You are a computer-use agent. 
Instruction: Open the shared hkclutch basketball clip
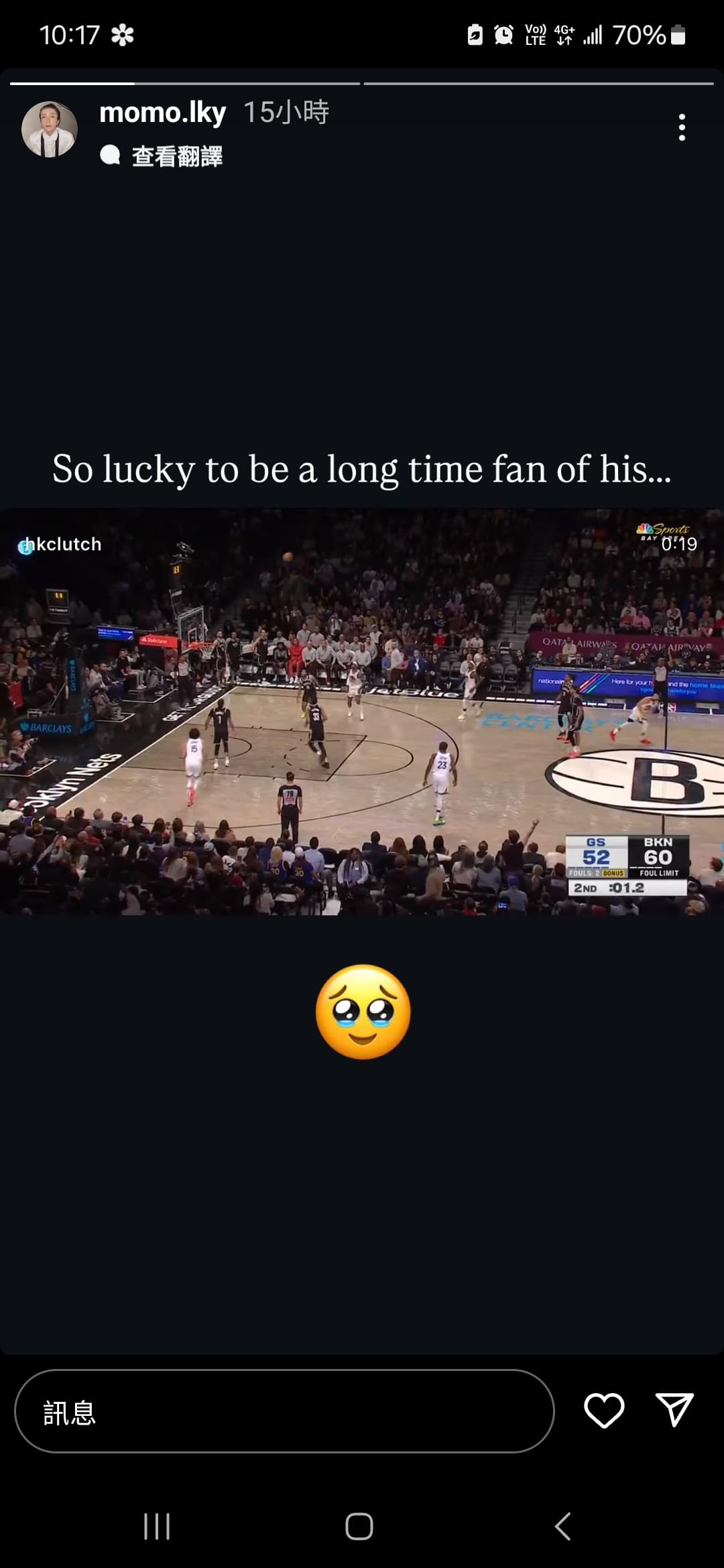click(x=362, y=712)
